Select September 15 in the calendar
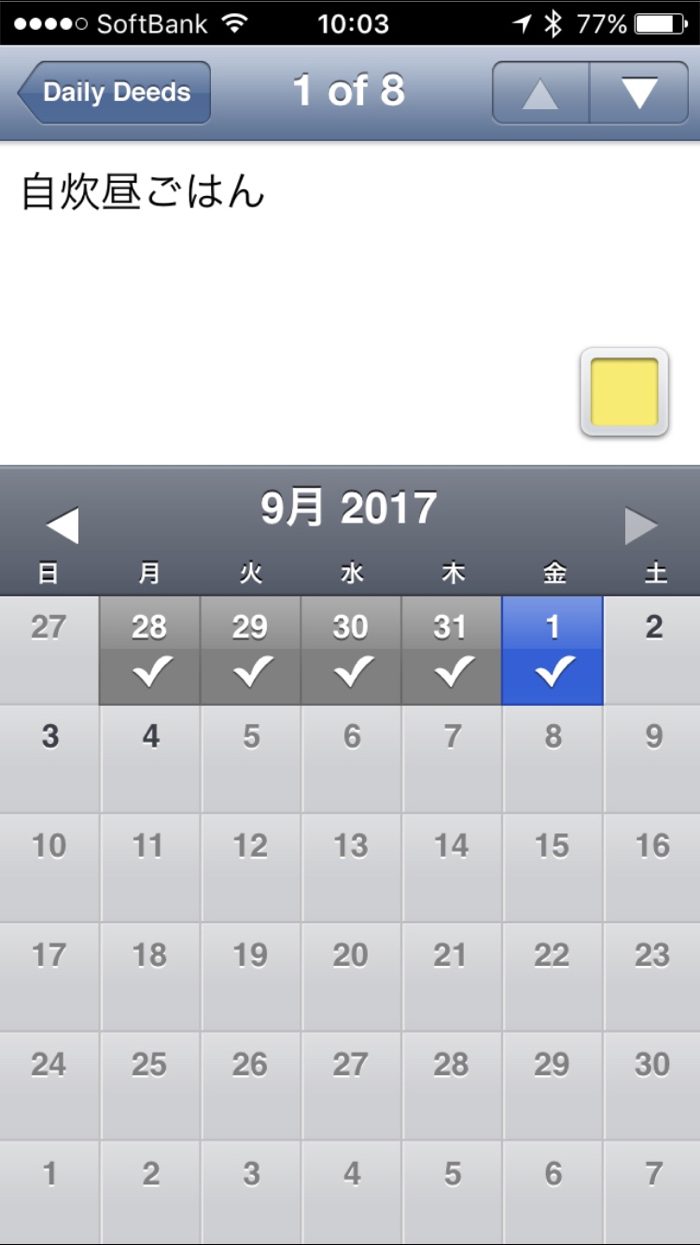The width and height of the screenshot is (700, 1245). tap(552, 868)
